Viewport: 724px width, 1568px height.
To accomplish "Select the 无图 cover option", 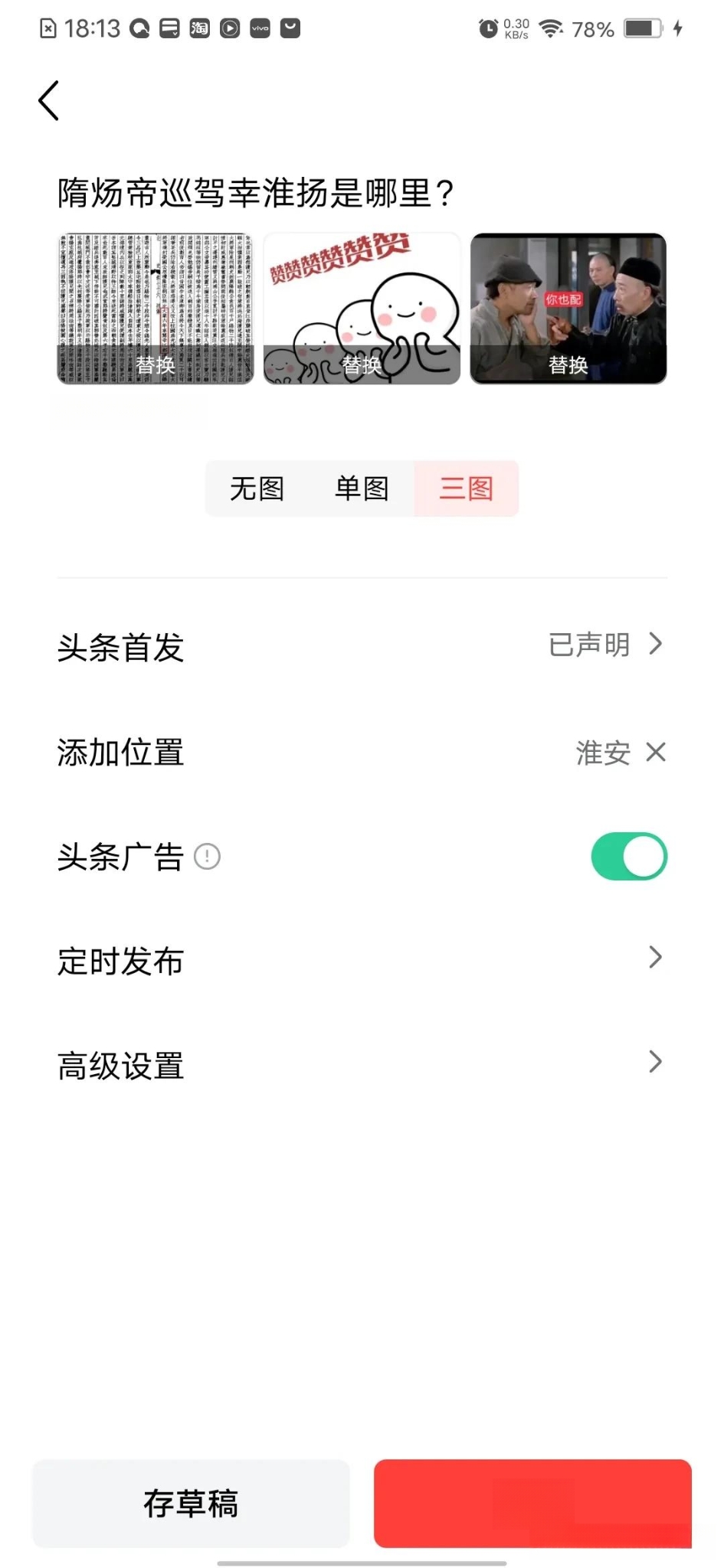I will 257,488.
